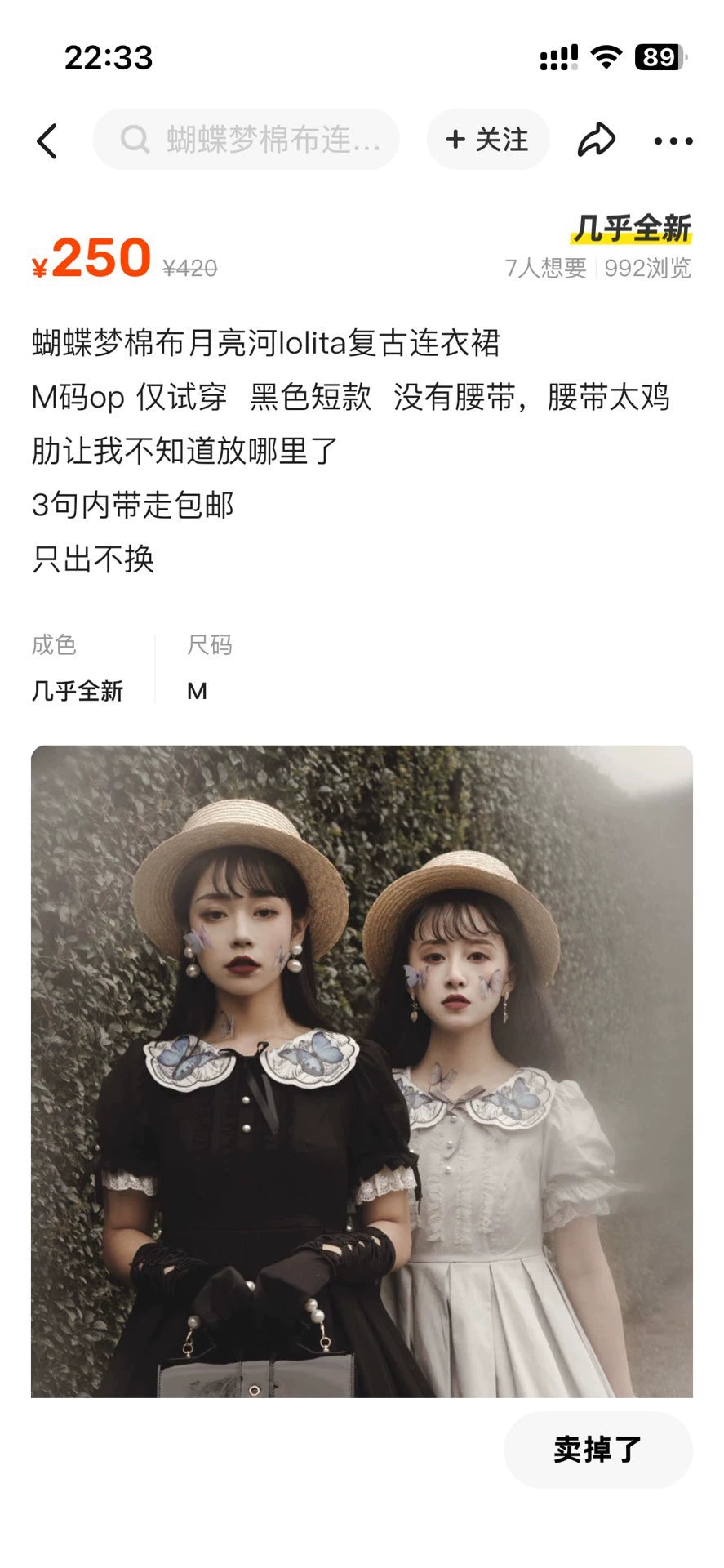Open the search box for 蝴蝶梦棉布连

(x=247, y=140)
